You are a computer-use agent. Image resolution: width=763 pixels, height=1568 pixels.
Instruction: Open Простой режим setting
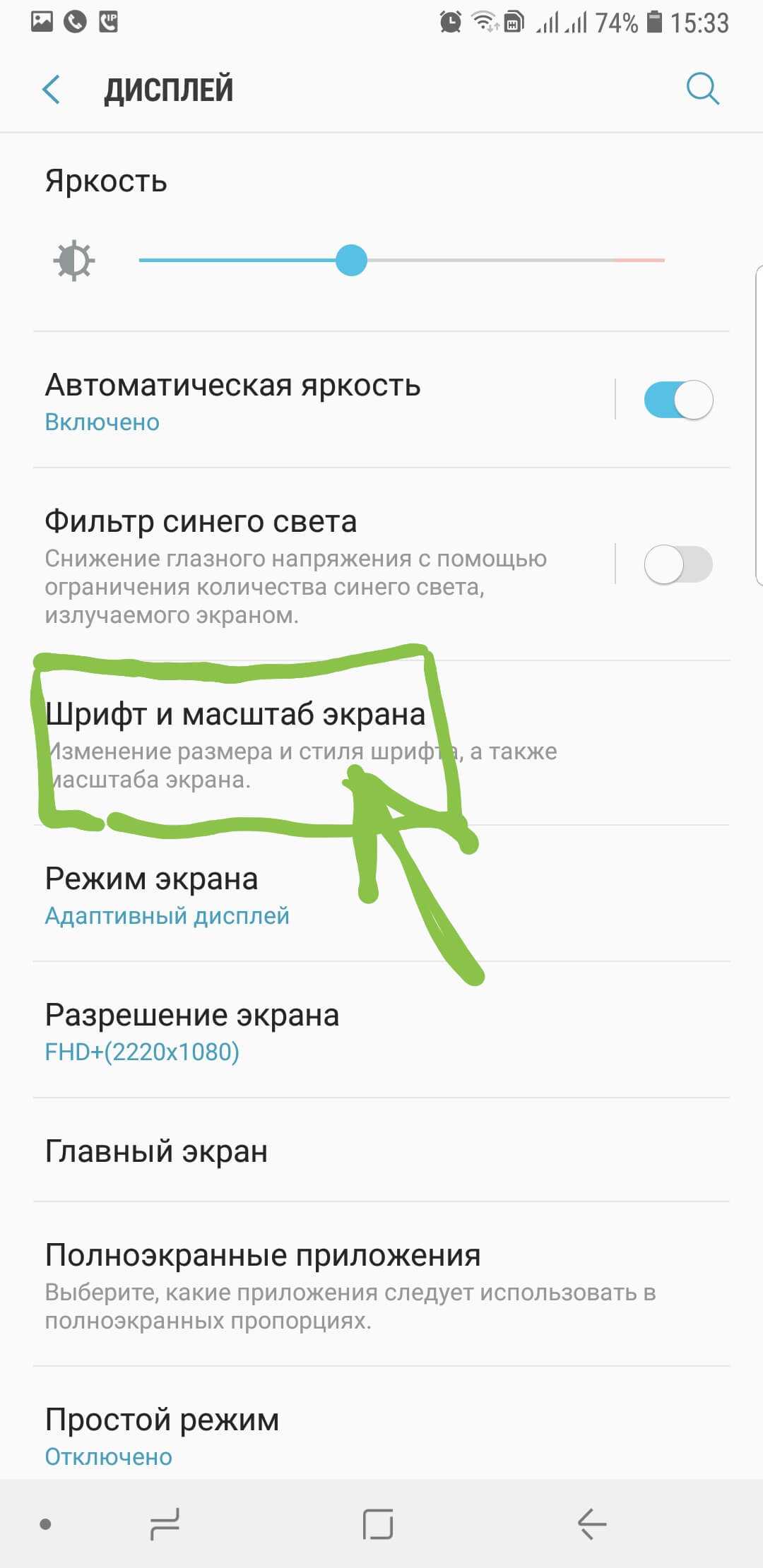pyautogui.click(x=283, y=1434)
